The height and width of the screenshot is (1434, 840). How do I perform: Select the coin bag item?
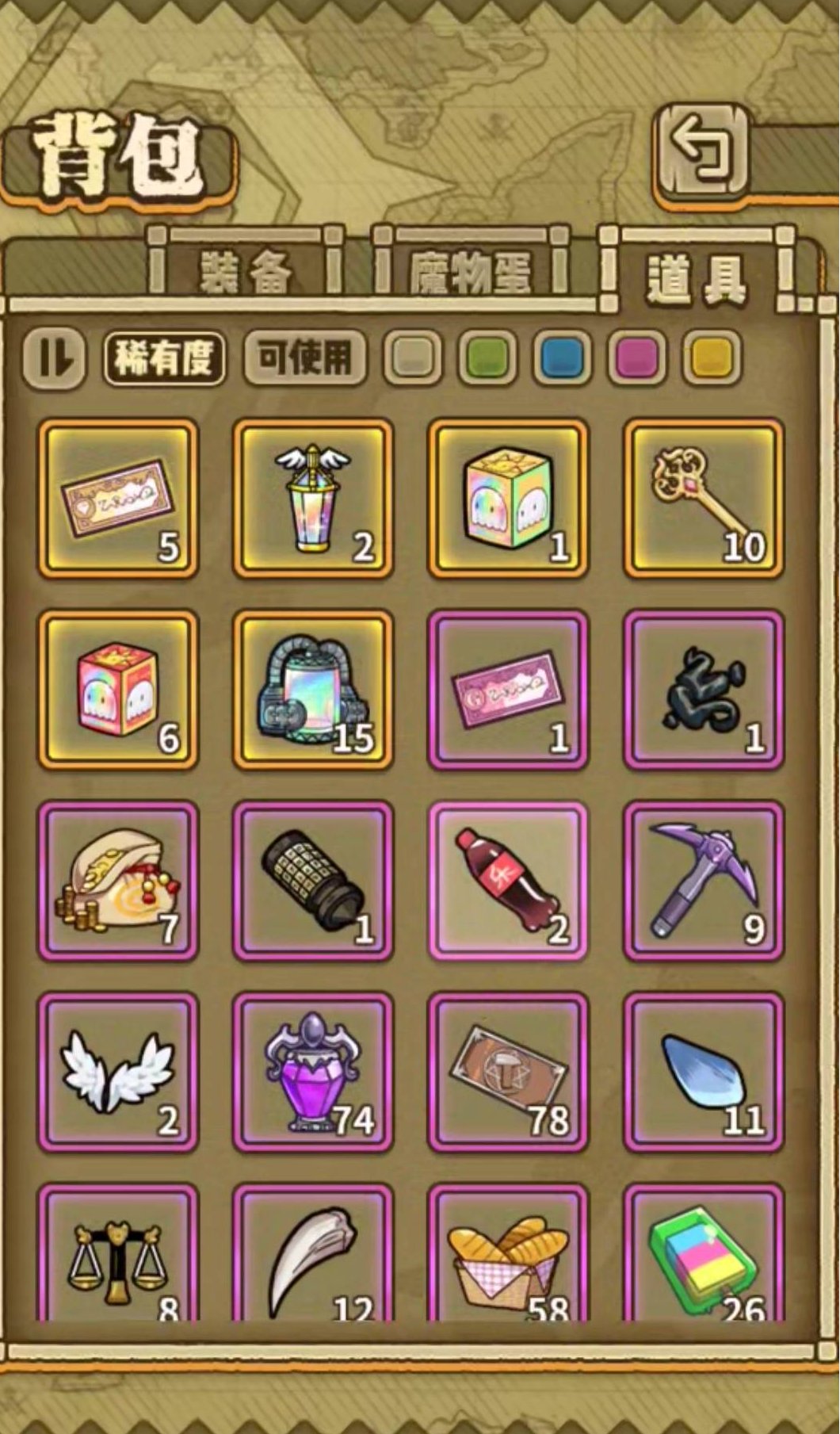point(118,881)
